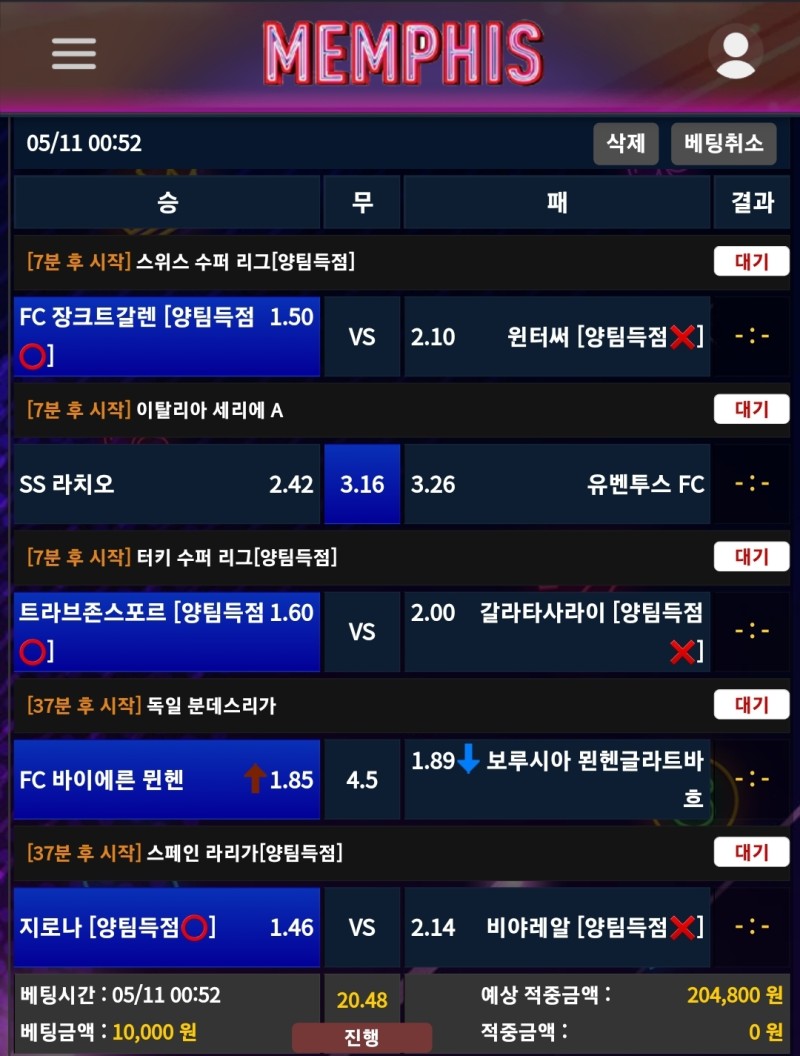Select 지로나 양팀득점 O at 1.46
Image resolution: width=800 pixels, height=1056 pixels.
(x=167, y=928)
